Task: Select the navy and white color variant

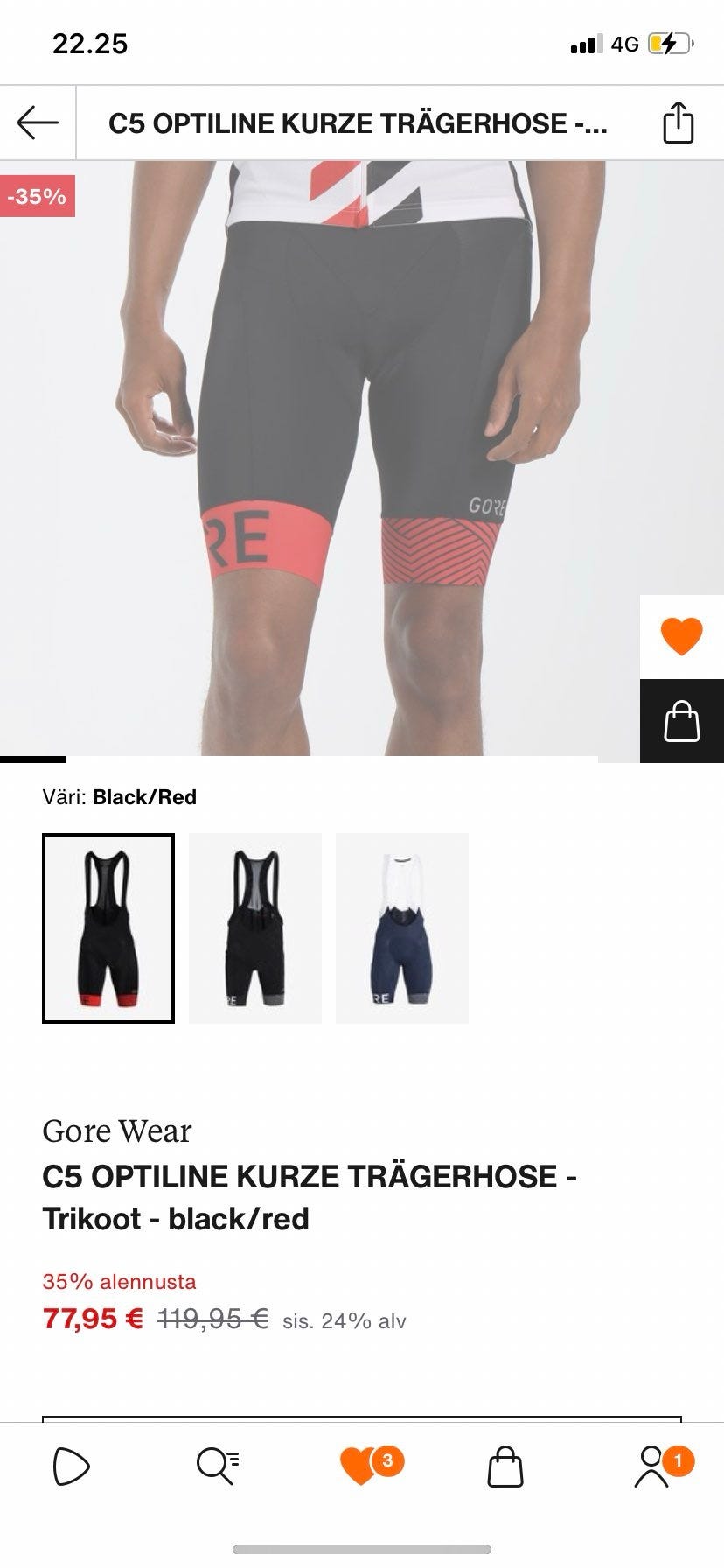Action: 402,927
